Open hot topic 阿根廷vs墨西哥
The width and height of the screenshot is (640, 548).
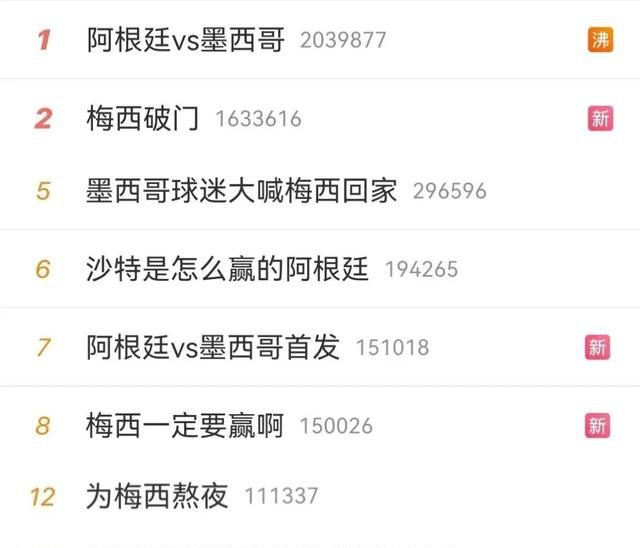[x=186, y=40]
